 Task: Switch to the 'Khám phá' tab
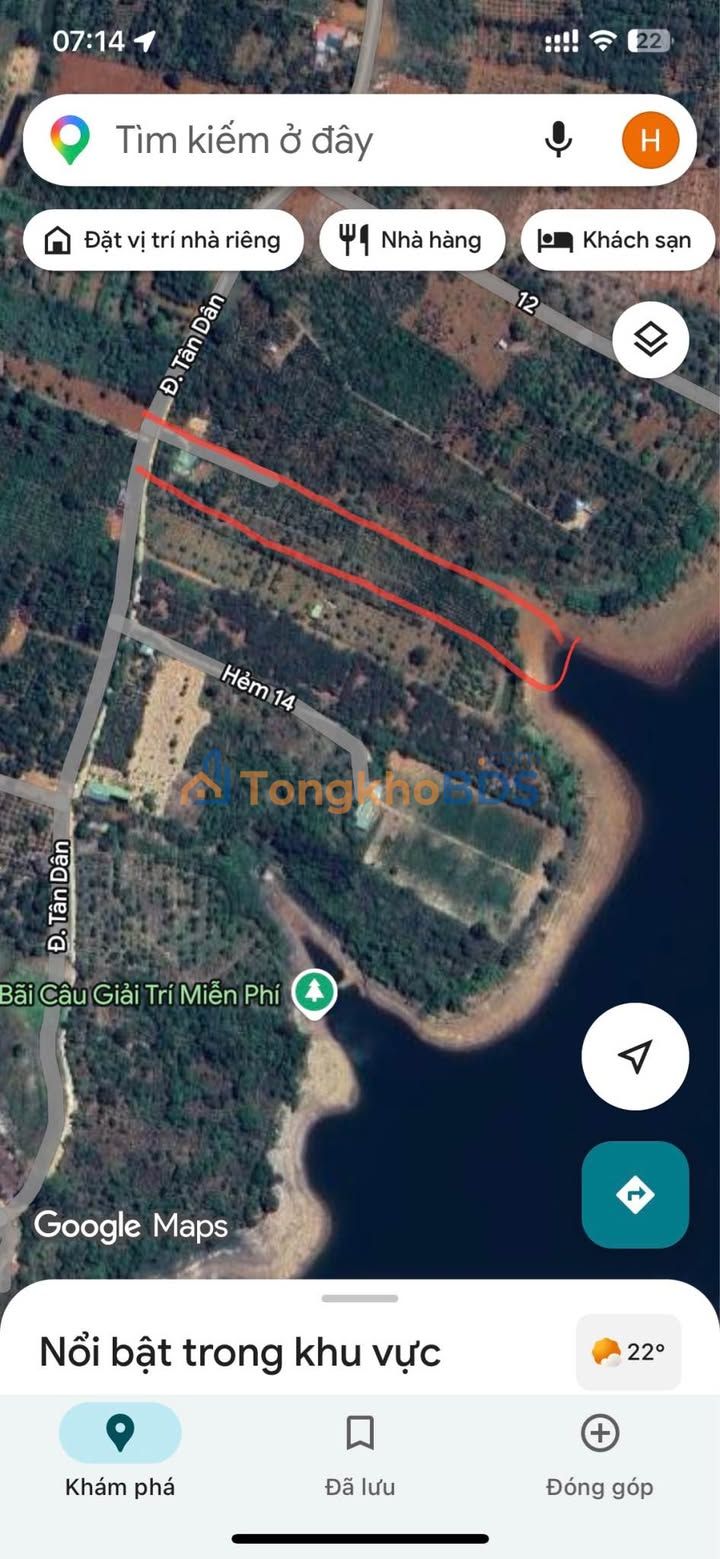coord(120,1450)
